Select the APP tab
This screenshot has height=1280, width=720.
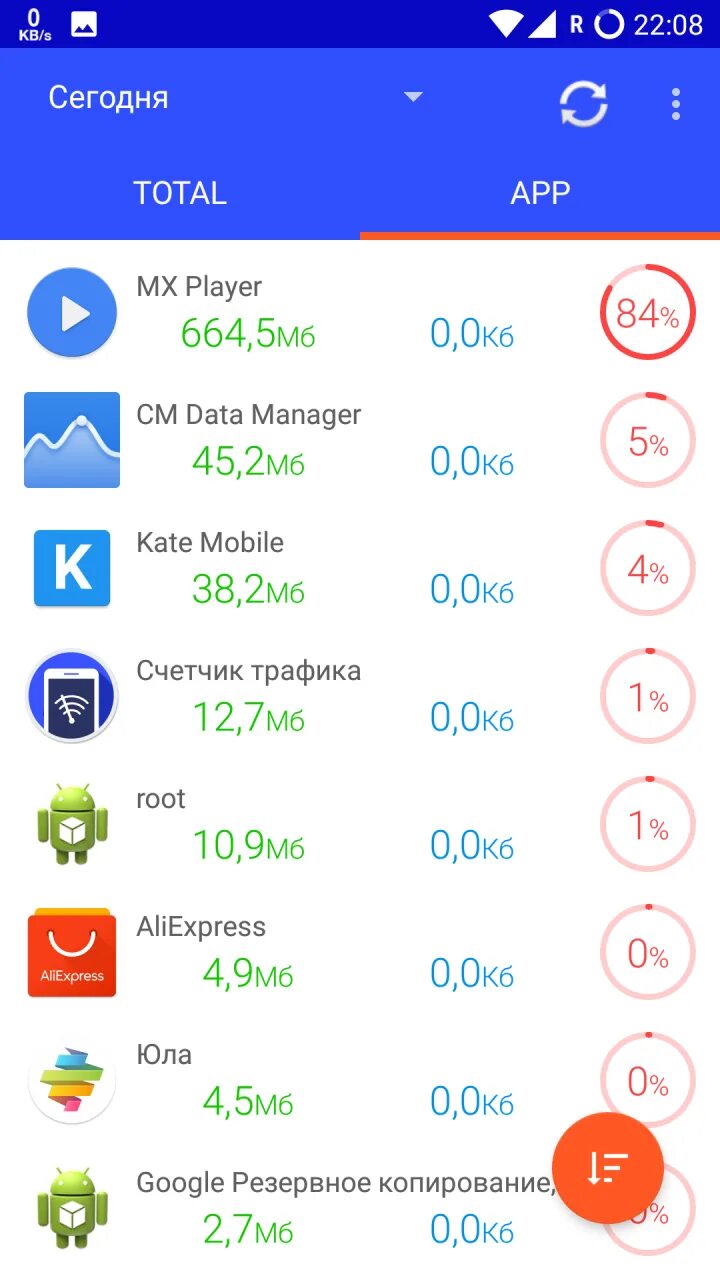(x=540, y=193)
